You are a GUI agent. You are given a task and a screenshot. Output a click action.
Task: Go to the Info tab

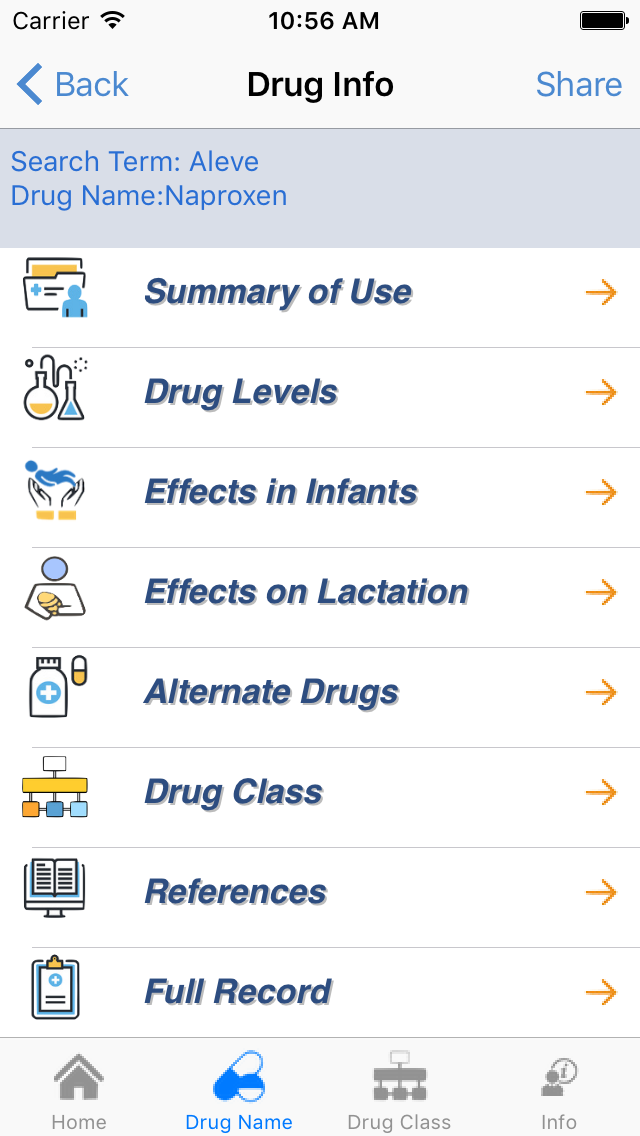[x=559, y=1090]
